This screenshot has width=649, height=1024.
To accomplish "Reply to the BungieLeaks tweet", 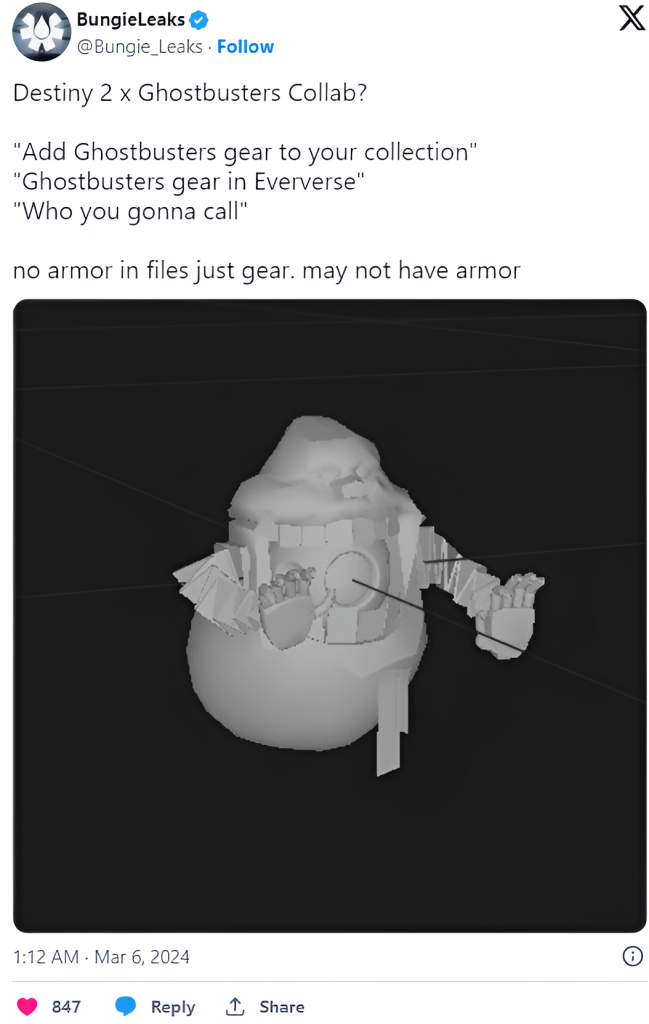I will (x=156, y=1006).
